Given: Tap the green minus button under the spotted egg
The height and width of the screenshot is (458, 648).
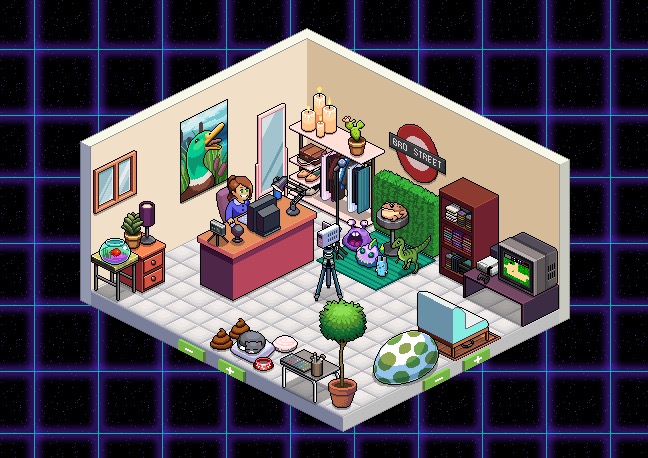Looking at the screenshot, I should click(x=437, y=380).
